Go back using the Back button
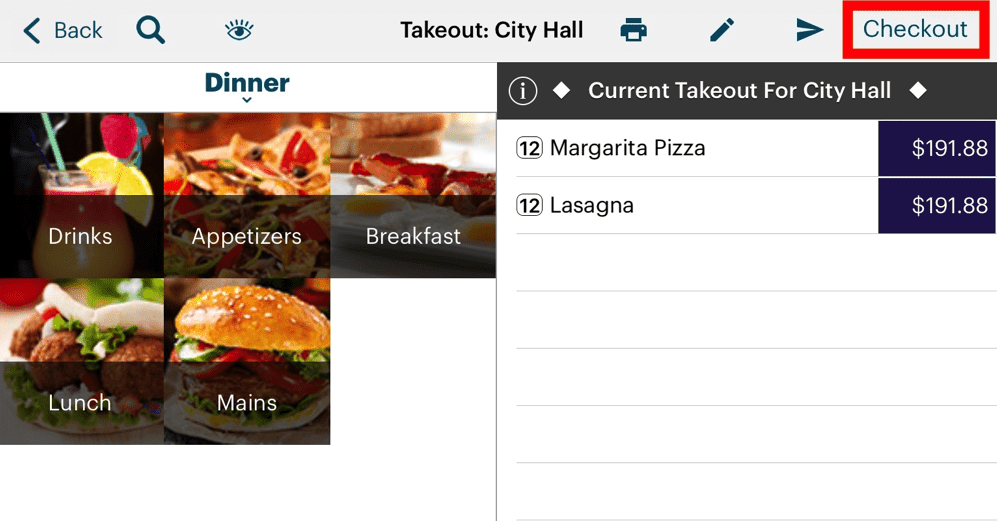Viewport: 997px width, 521px height. [x=62, y=30]
